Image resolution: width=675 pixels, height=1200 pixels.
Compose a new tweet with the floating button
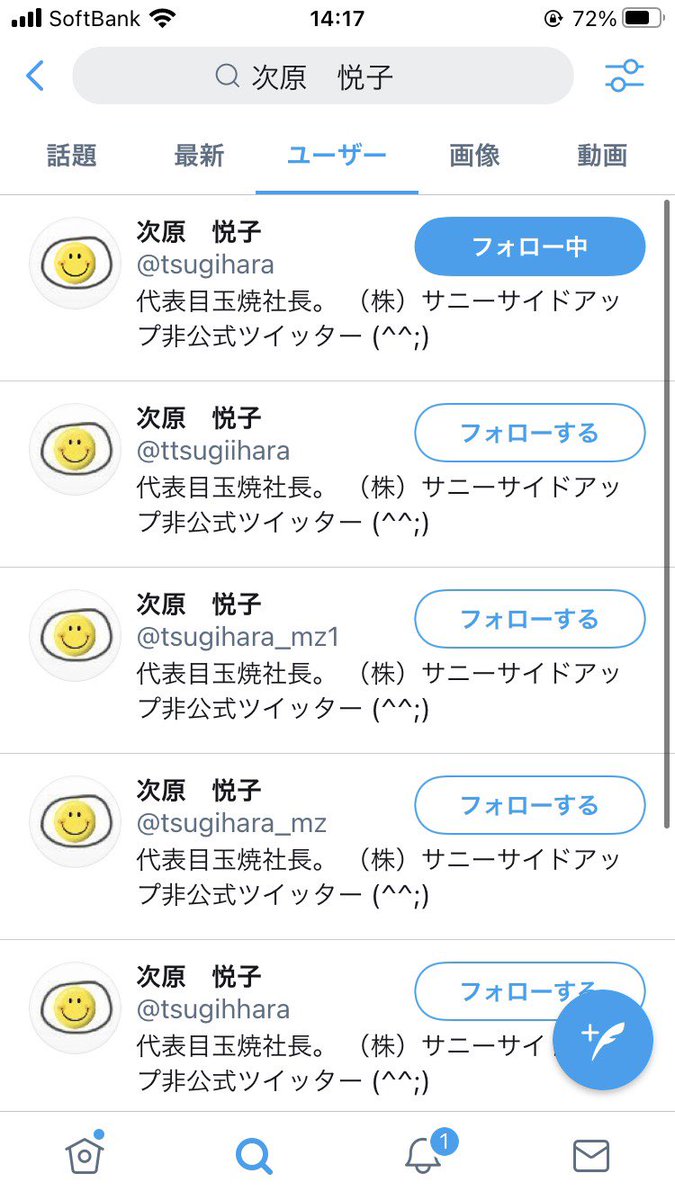point(602,1040)
